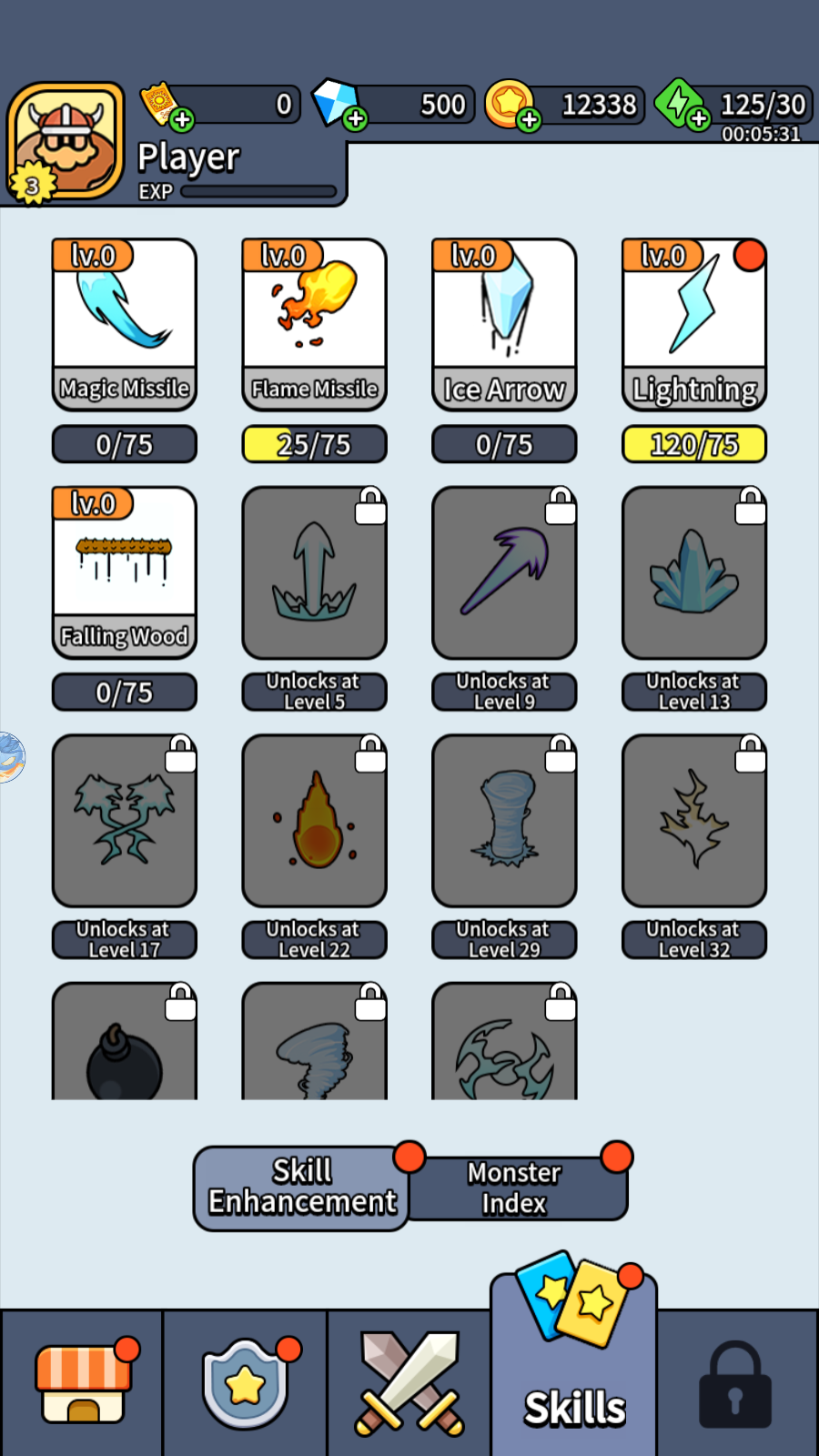Add more tickets with plus icon
Screen dimensions: 819x1456
pyautogui.click(x=182, y=119)
